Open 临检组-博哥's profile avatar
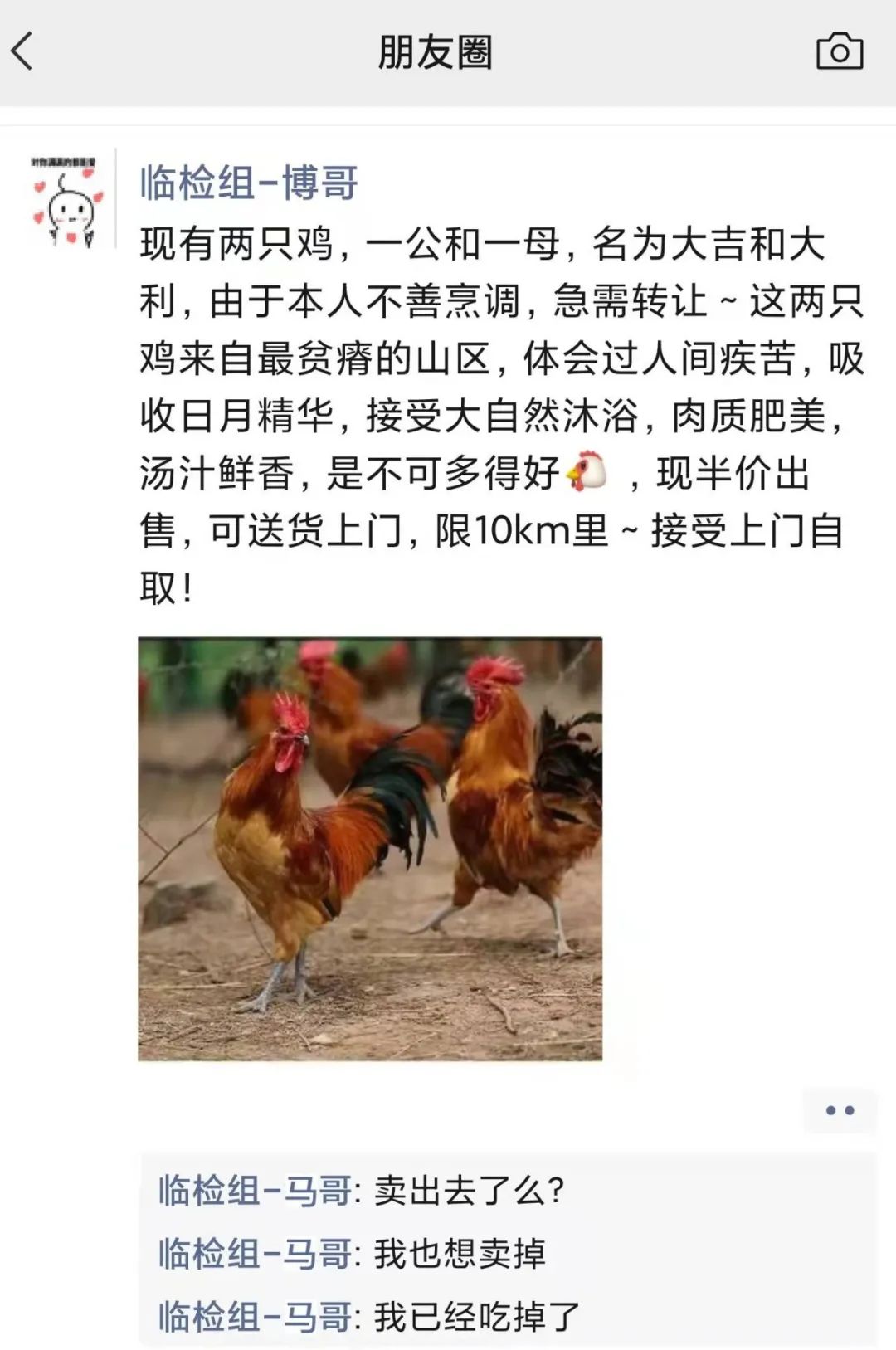This screenshot has height=1350, width=896. point(68,199)
